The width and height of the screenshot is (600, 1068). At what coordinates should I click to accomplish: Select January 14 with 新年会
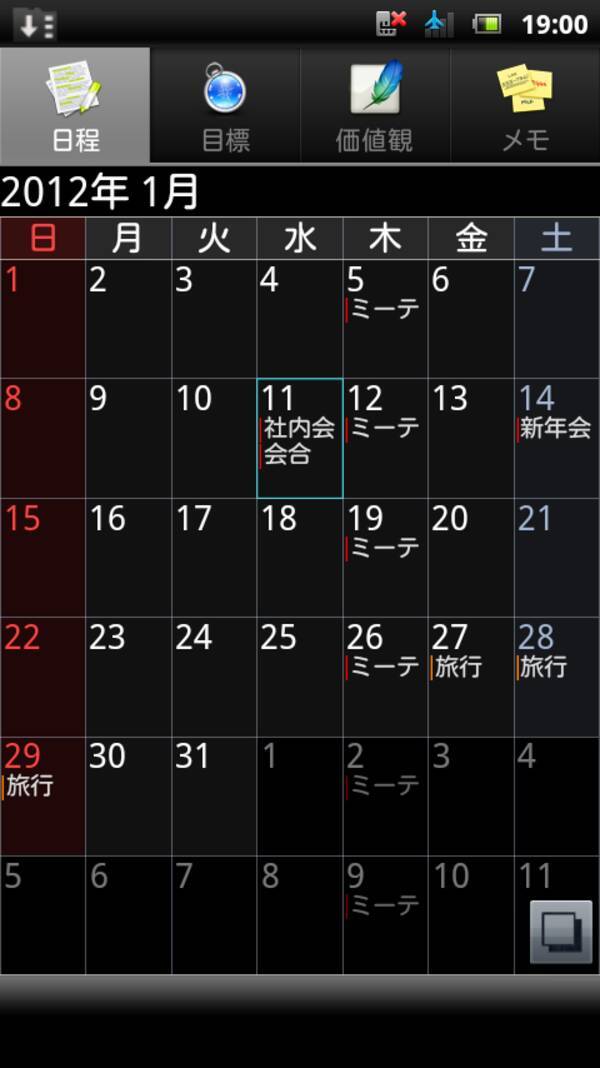pos(556,438)
